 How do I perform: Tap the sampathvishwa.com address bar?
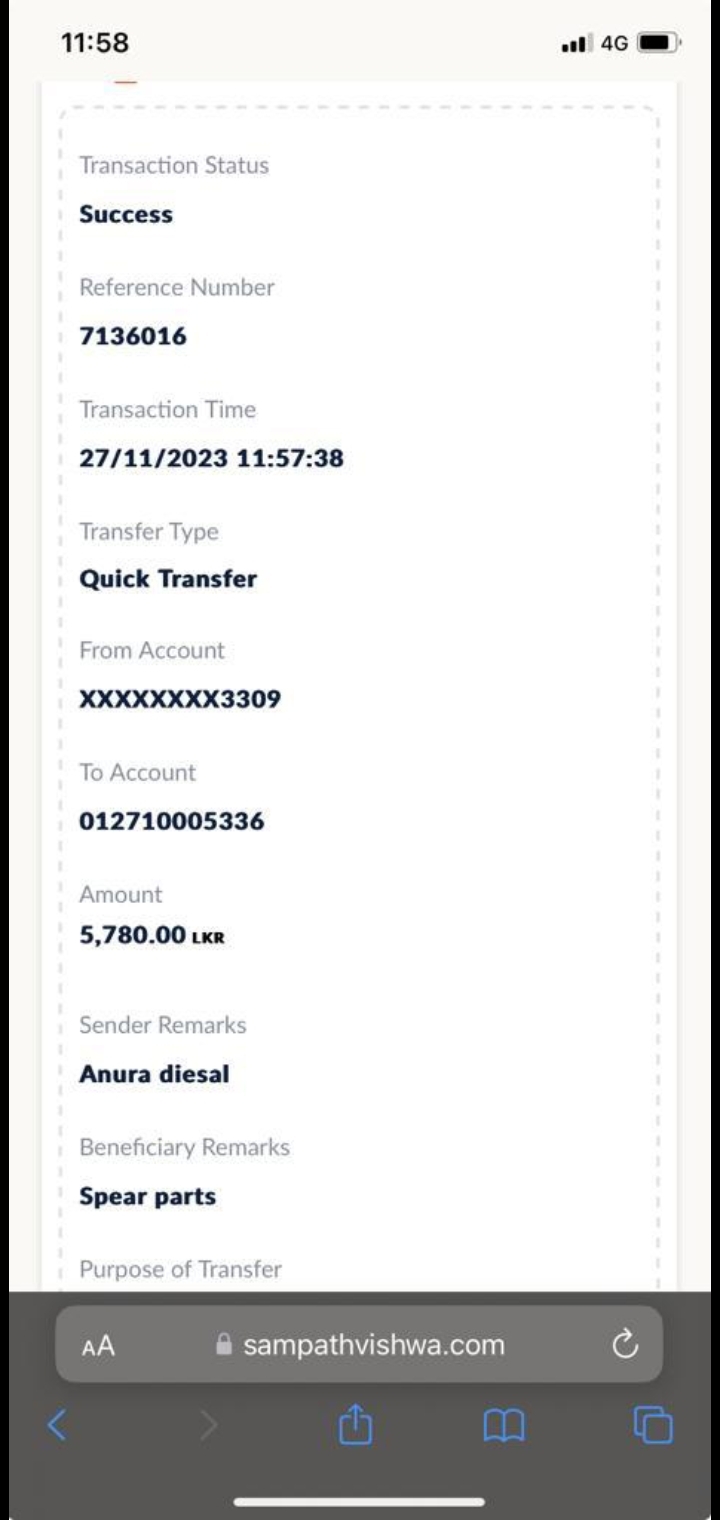pos(360,1345)
